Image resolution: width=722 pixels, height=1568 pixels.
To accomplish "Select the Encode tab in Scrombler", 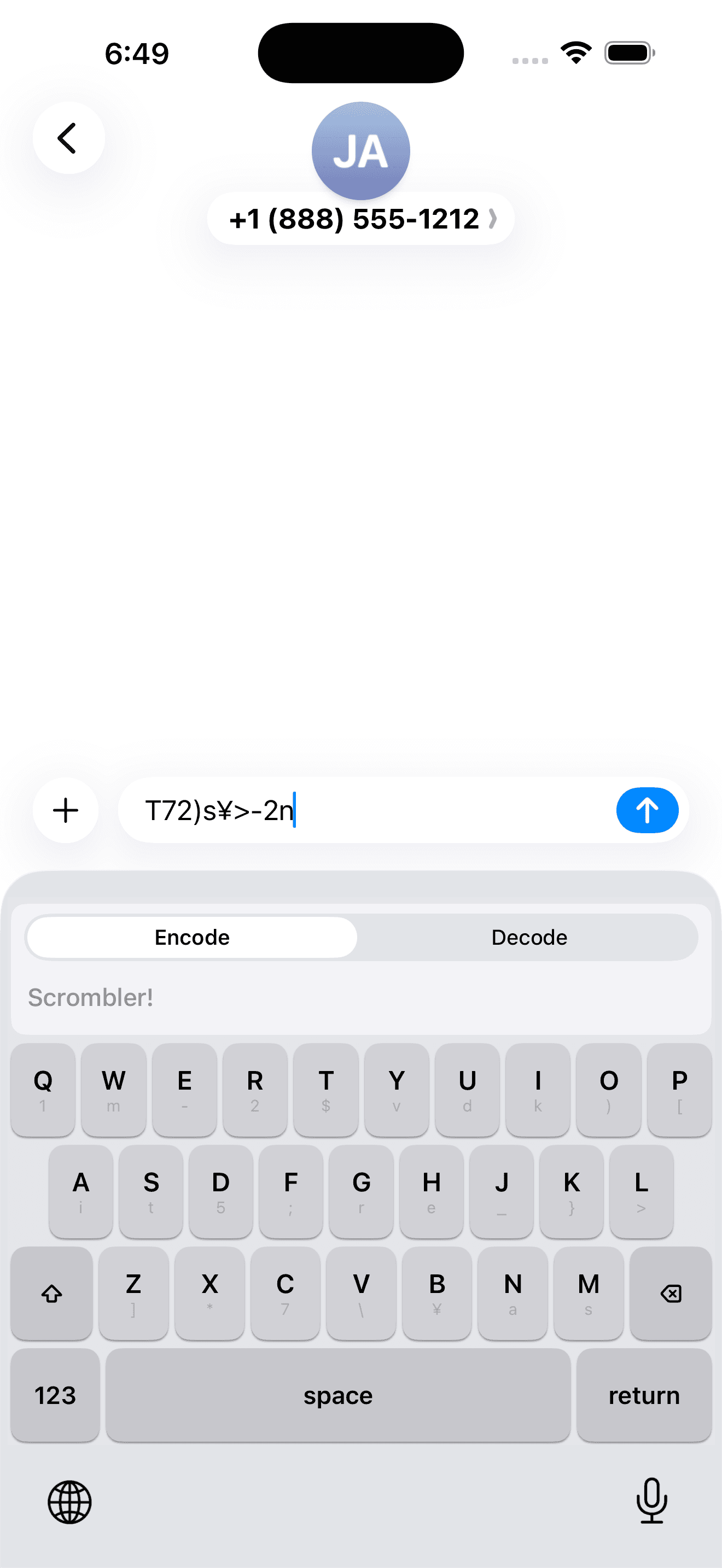I will [191, 938].
